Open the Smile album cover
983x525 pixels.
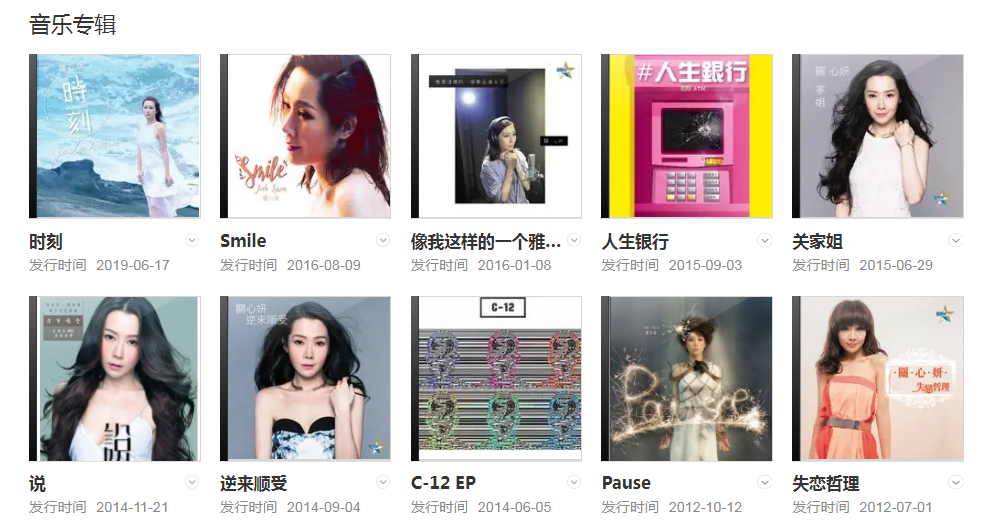305,136
